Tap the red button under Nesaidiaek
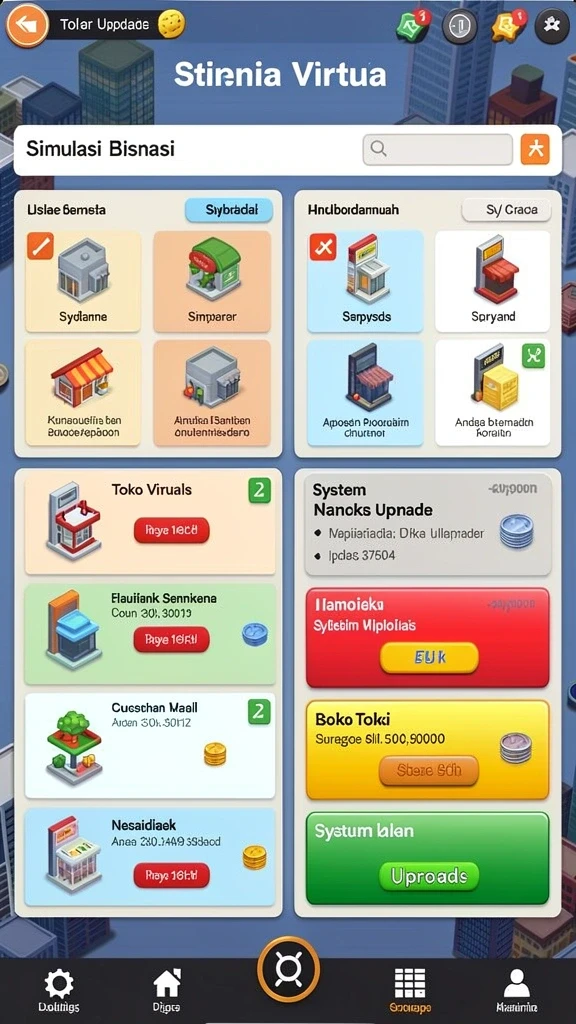 (171, 875)
